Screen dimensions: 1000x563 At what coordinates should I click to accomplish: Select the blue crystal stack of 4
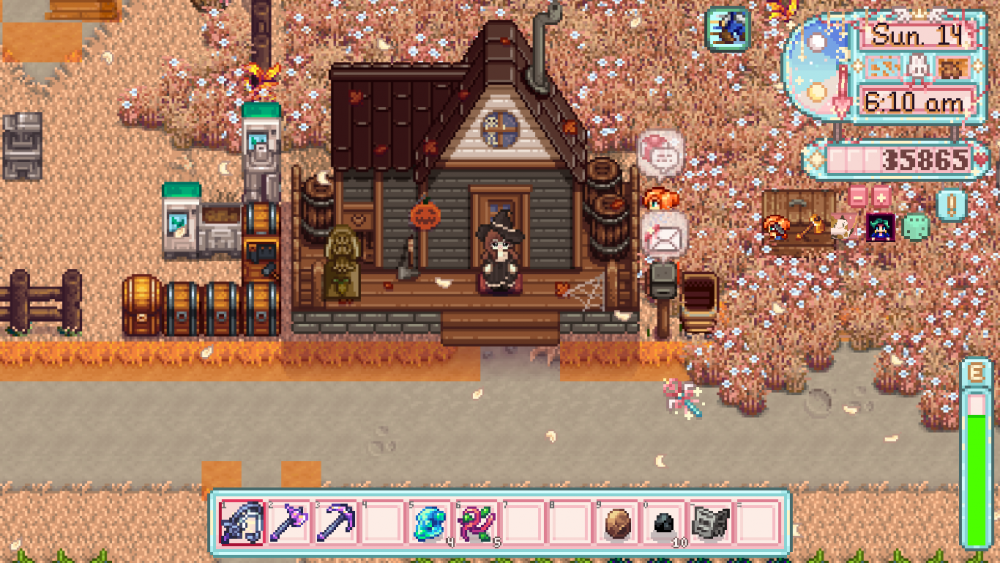(430, 523)
